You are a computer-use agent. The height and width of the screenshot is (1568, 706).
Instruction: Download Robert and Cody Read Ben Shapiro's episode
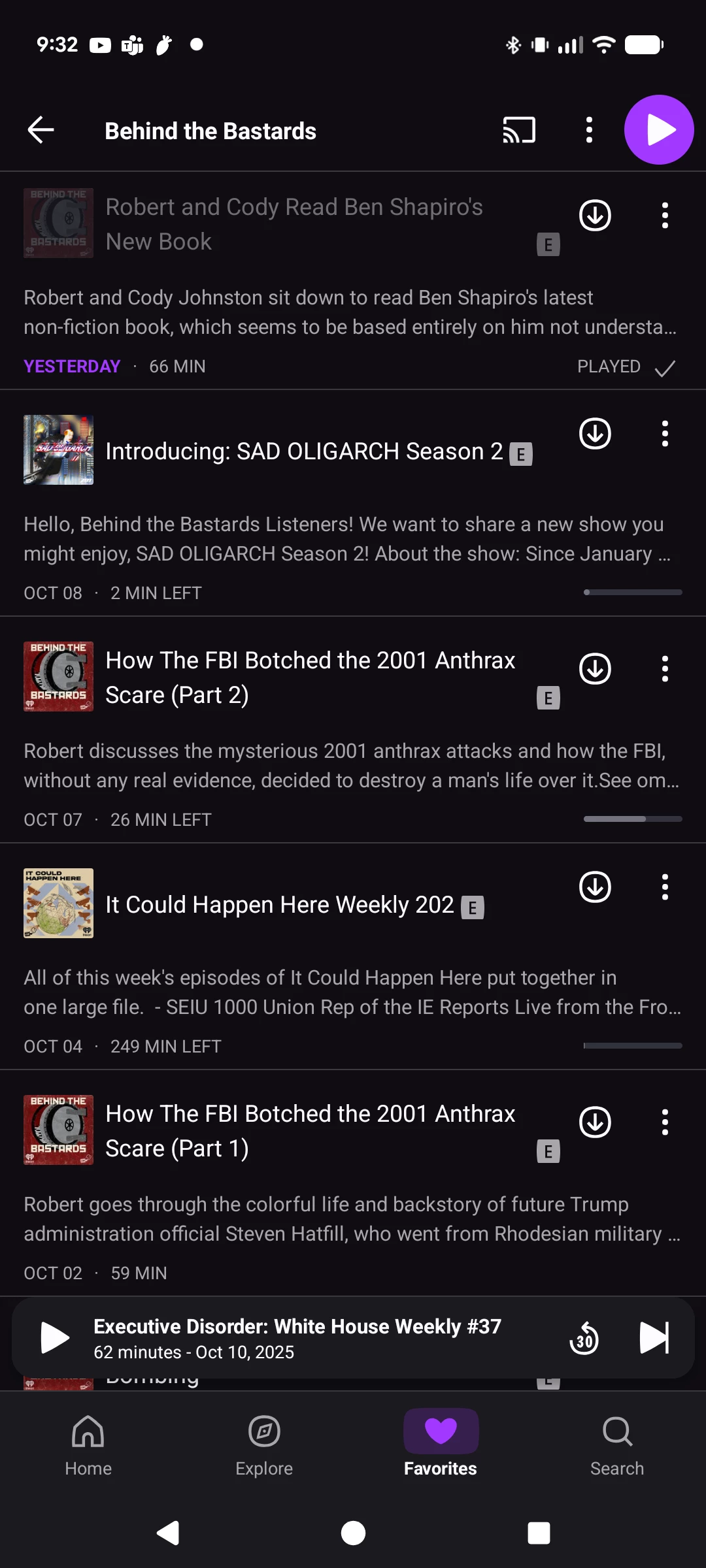[595, 216]
